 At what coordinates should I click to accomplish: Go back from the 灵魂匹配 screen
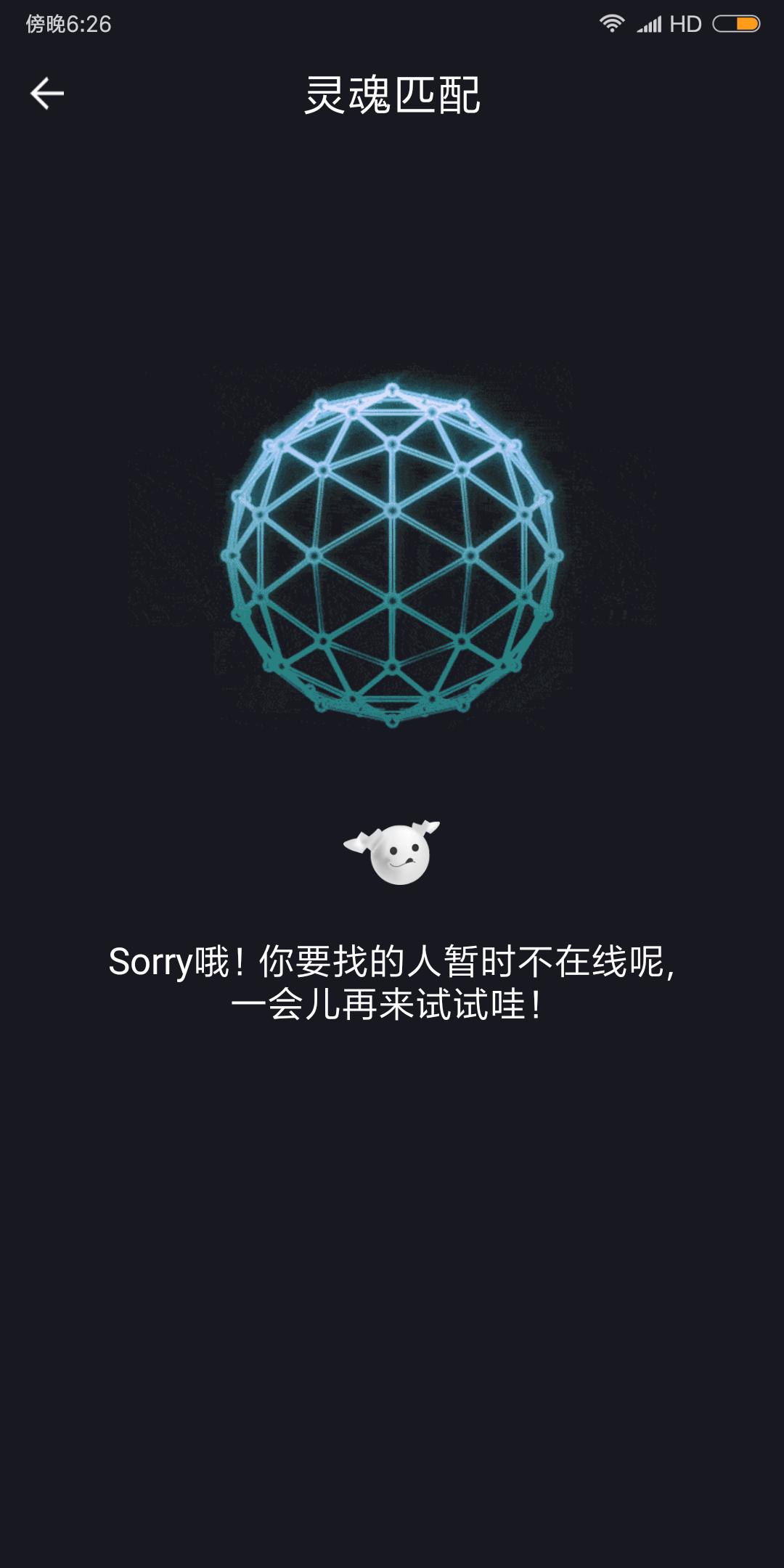tap(47, 94)
